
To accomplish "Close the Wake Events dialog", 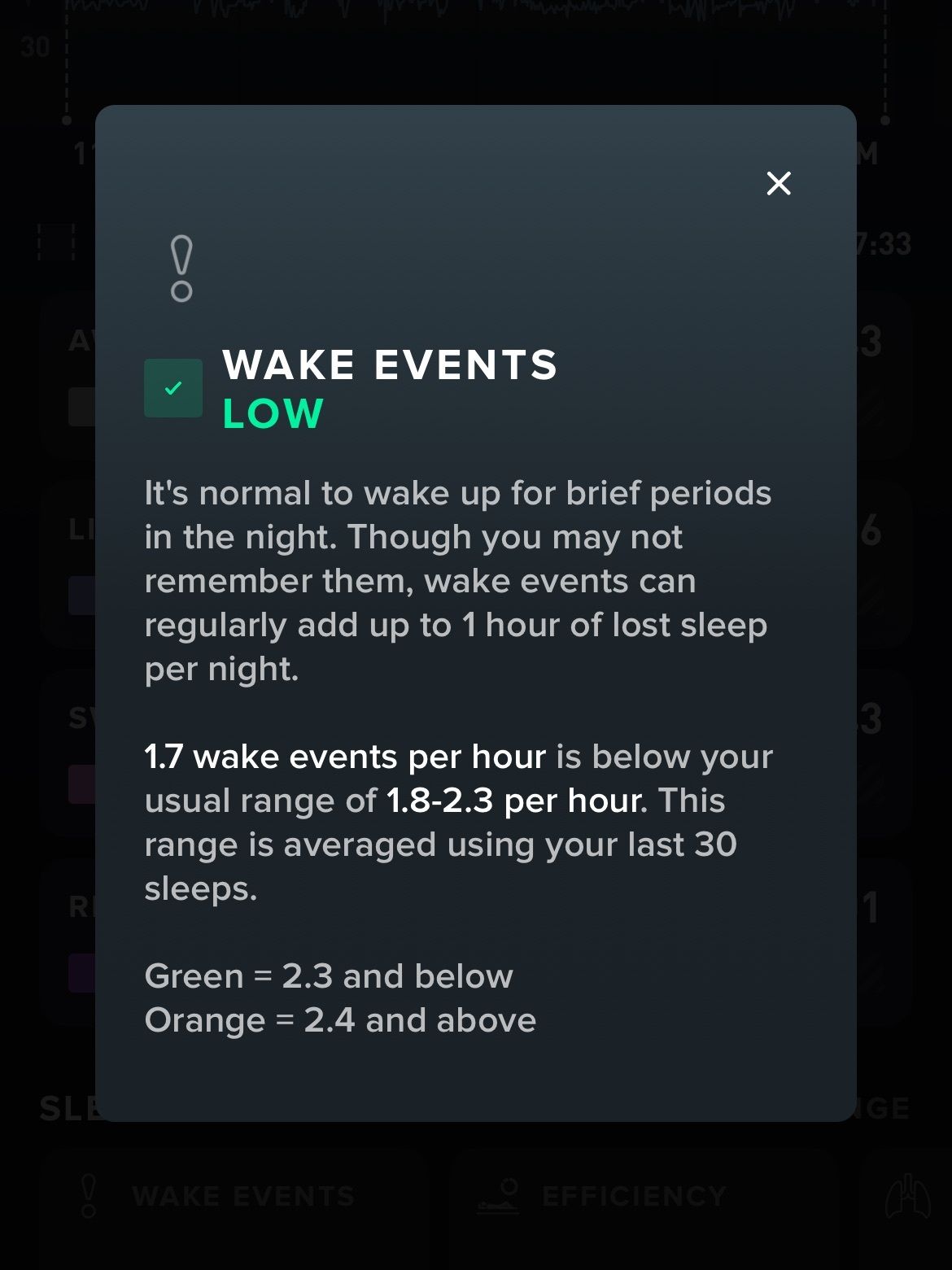I will click(x=779, y=184).
